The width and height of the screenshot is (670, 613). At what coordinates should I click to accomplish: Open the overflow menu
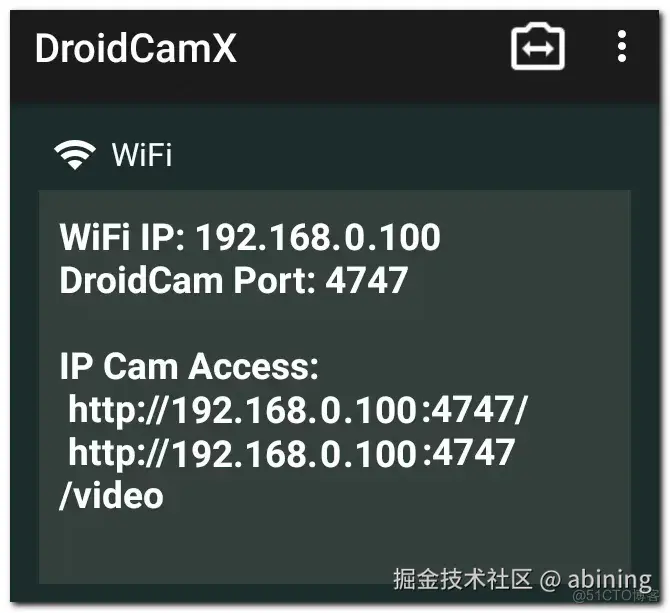pyautogui.click(x=622, y=47)
